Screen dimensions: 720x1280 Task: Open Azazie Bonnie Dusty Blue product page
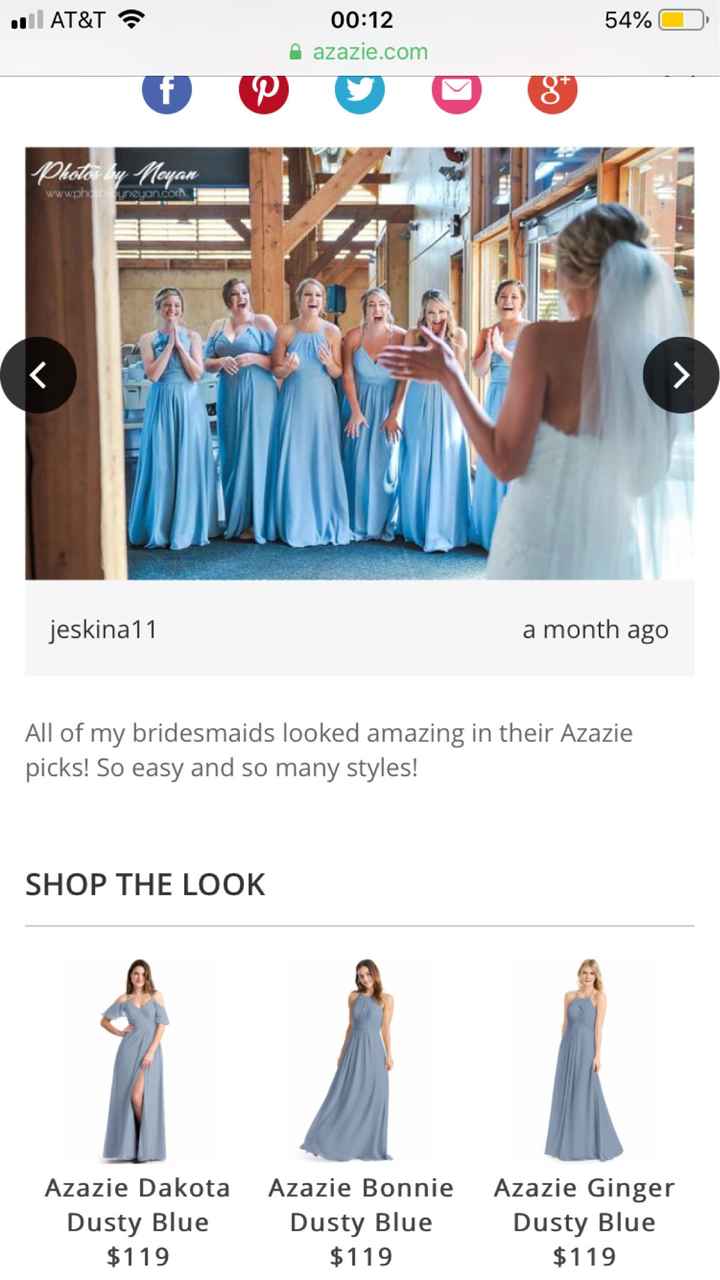point(360,1204)
